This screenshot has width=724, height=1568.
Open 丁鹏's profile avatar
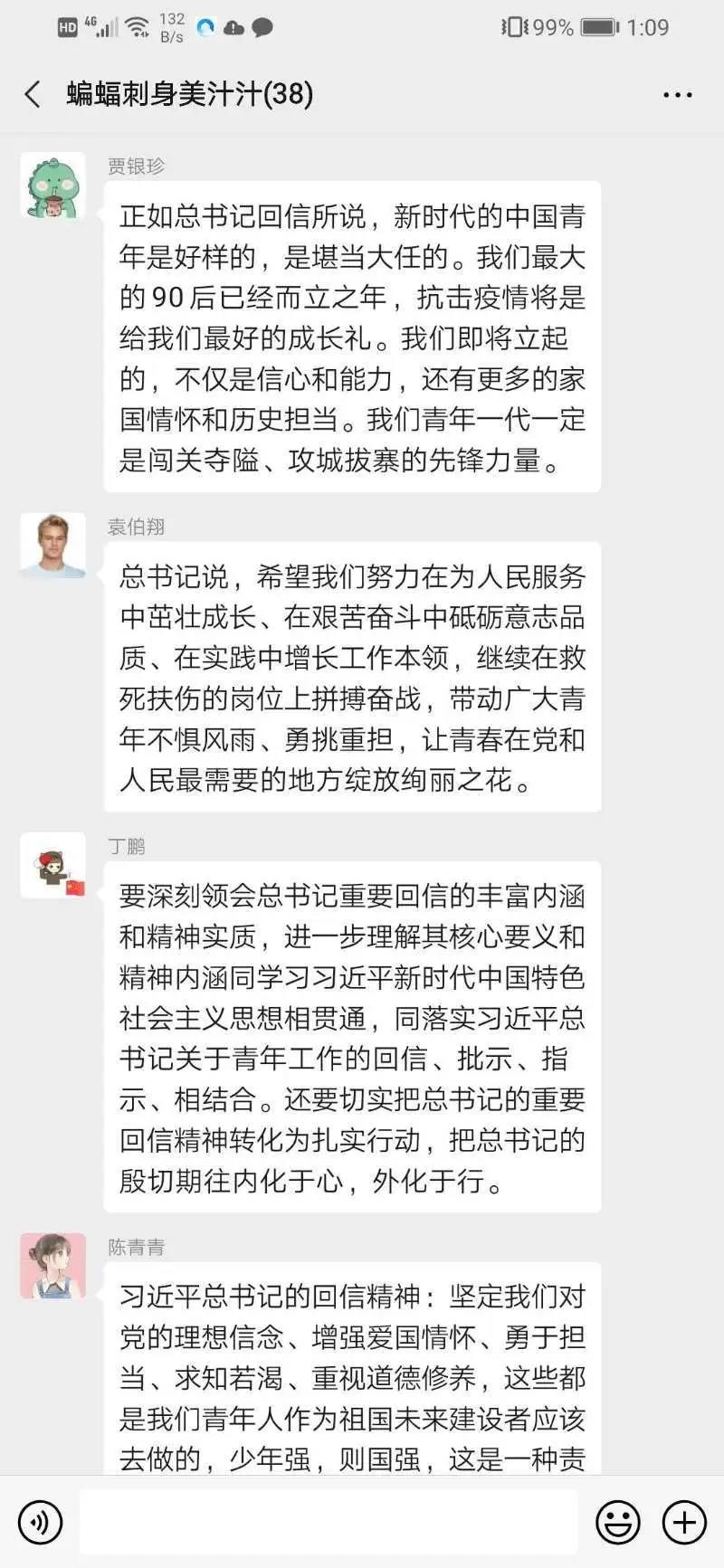pos(53,865)
